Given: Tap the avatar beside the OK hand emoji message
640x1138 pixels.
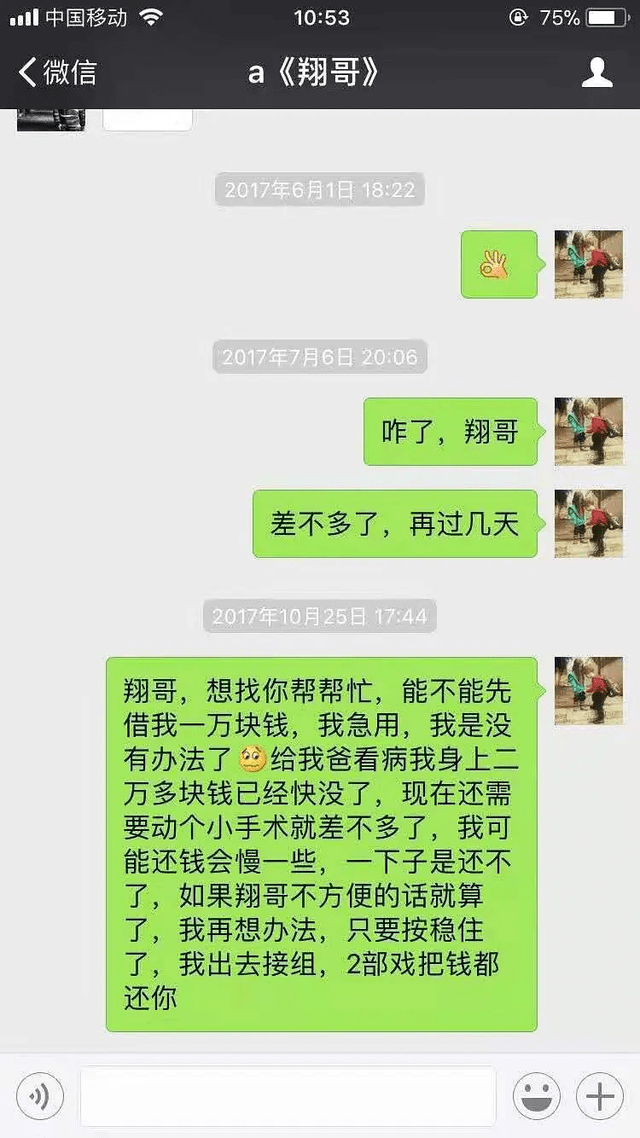Looking at the screenshot, I should [589, 264].
